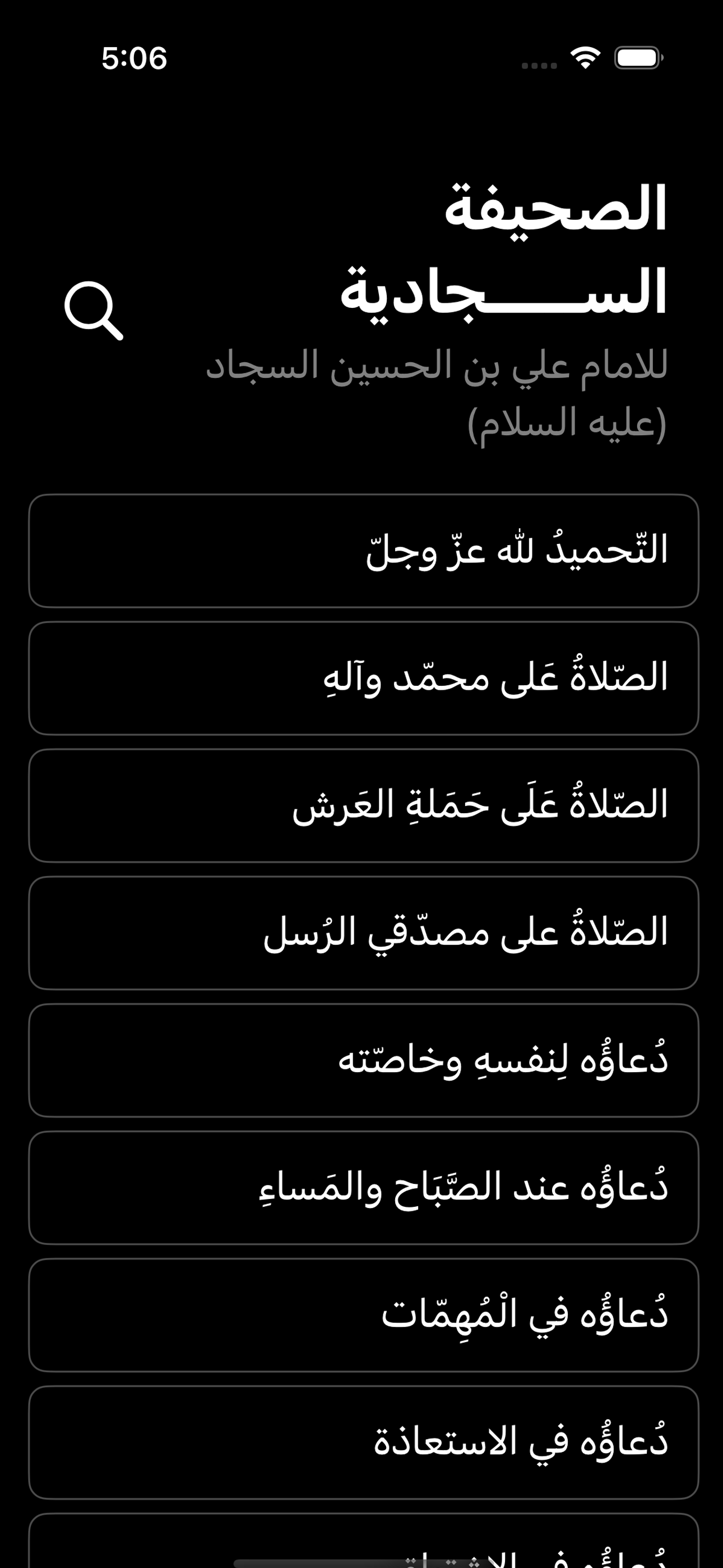Tap the text (عليه السلام) under the author
This screenshot has height=1568, width=723.
pos(564,426)
